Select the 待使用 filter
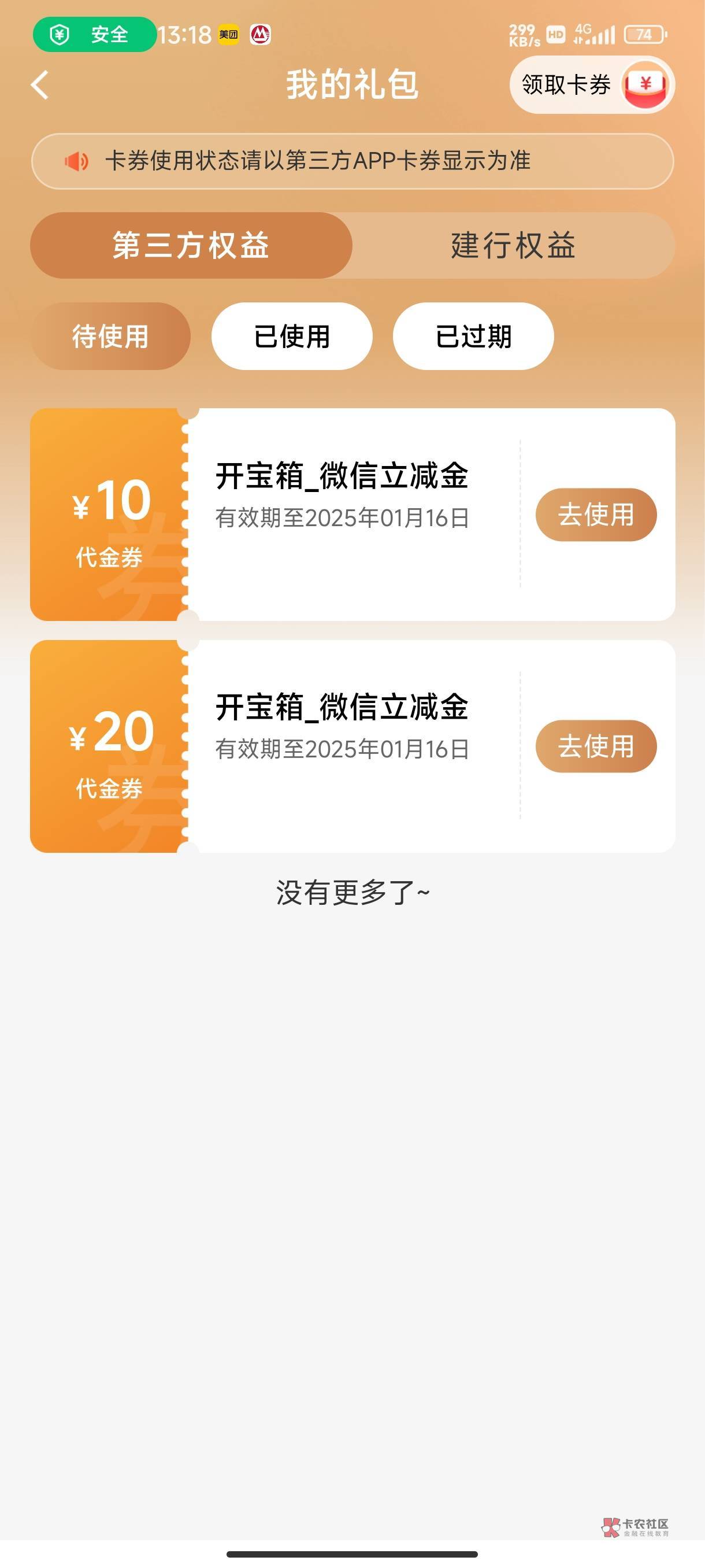The width and height of the screenshot is (705, 1568). 110,336
